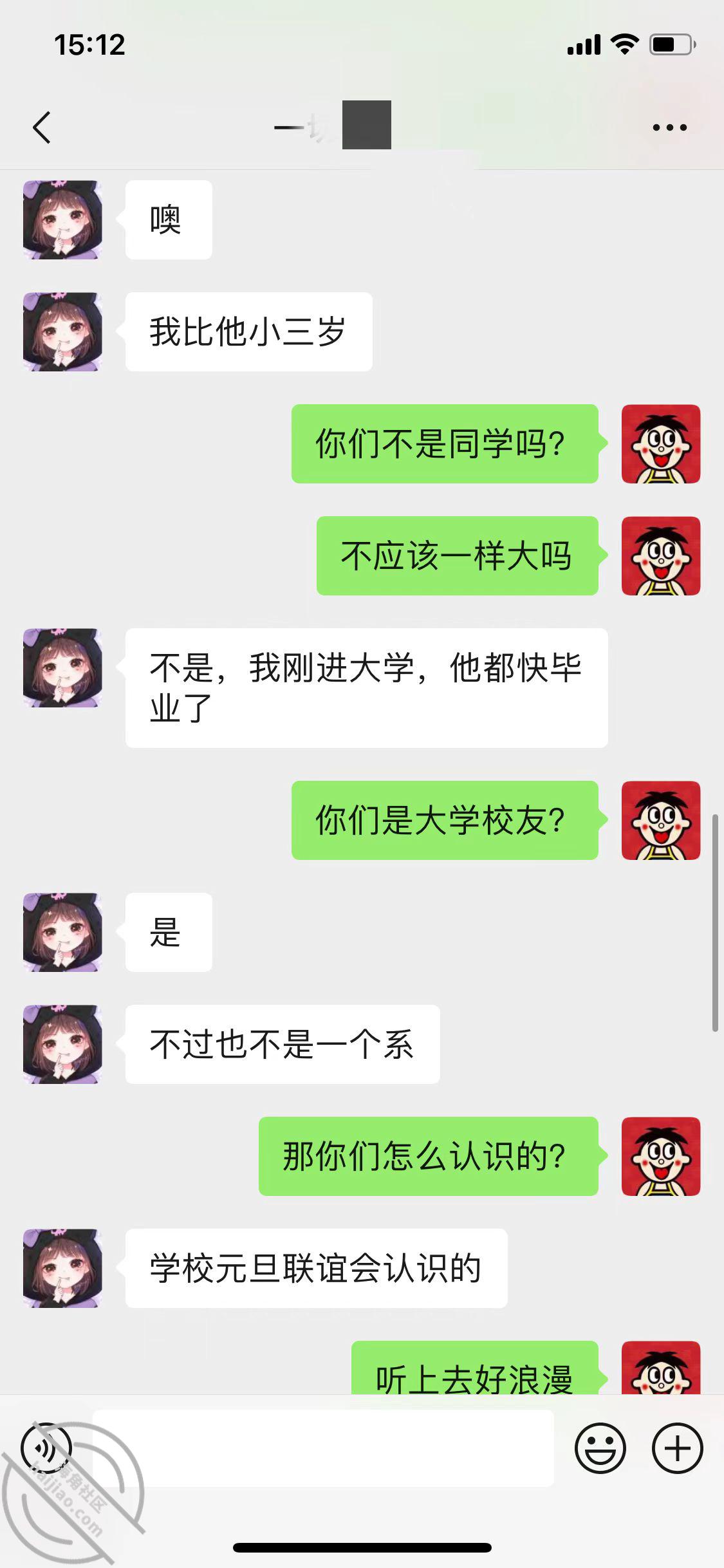Go back to the chat list
This screenshot has width=724, height=1568.
point(42,127)
